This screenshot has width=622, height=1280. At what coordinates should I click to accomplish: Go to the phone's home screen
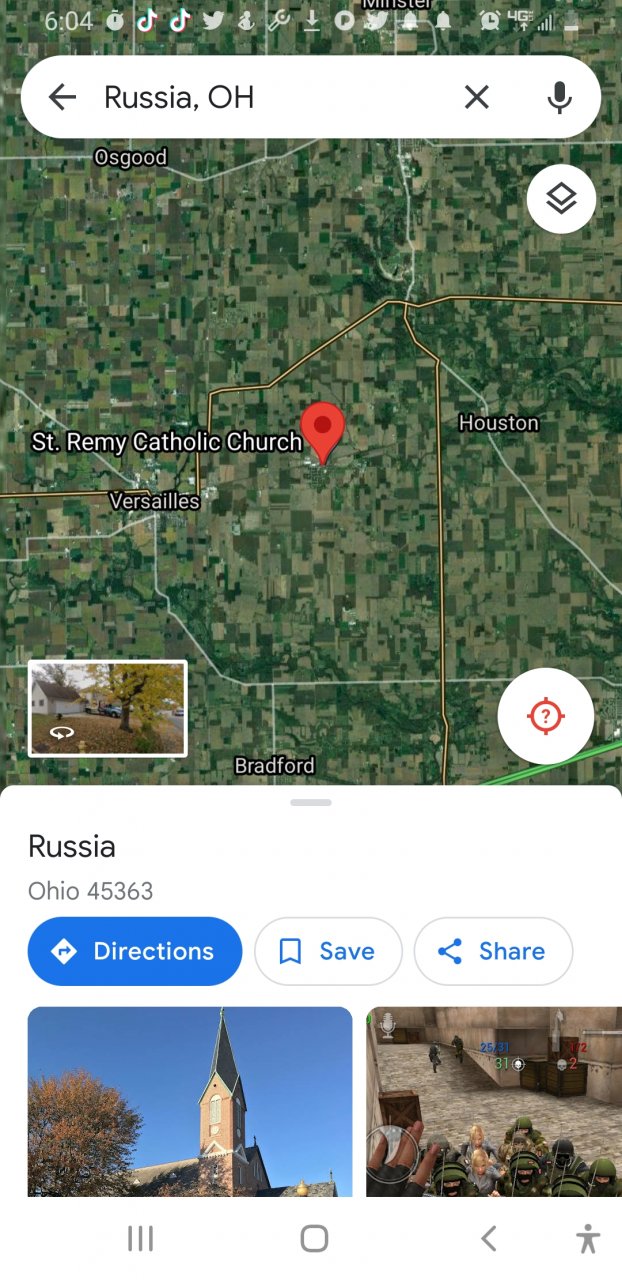pyautogui.click(x=314, y=1239)
